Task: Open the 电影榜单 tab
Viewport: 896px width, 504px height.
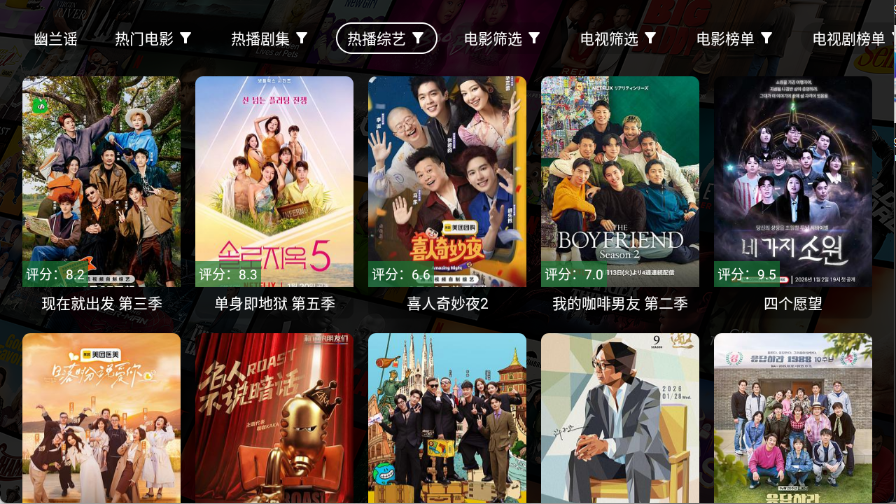Action: point(734,39)
